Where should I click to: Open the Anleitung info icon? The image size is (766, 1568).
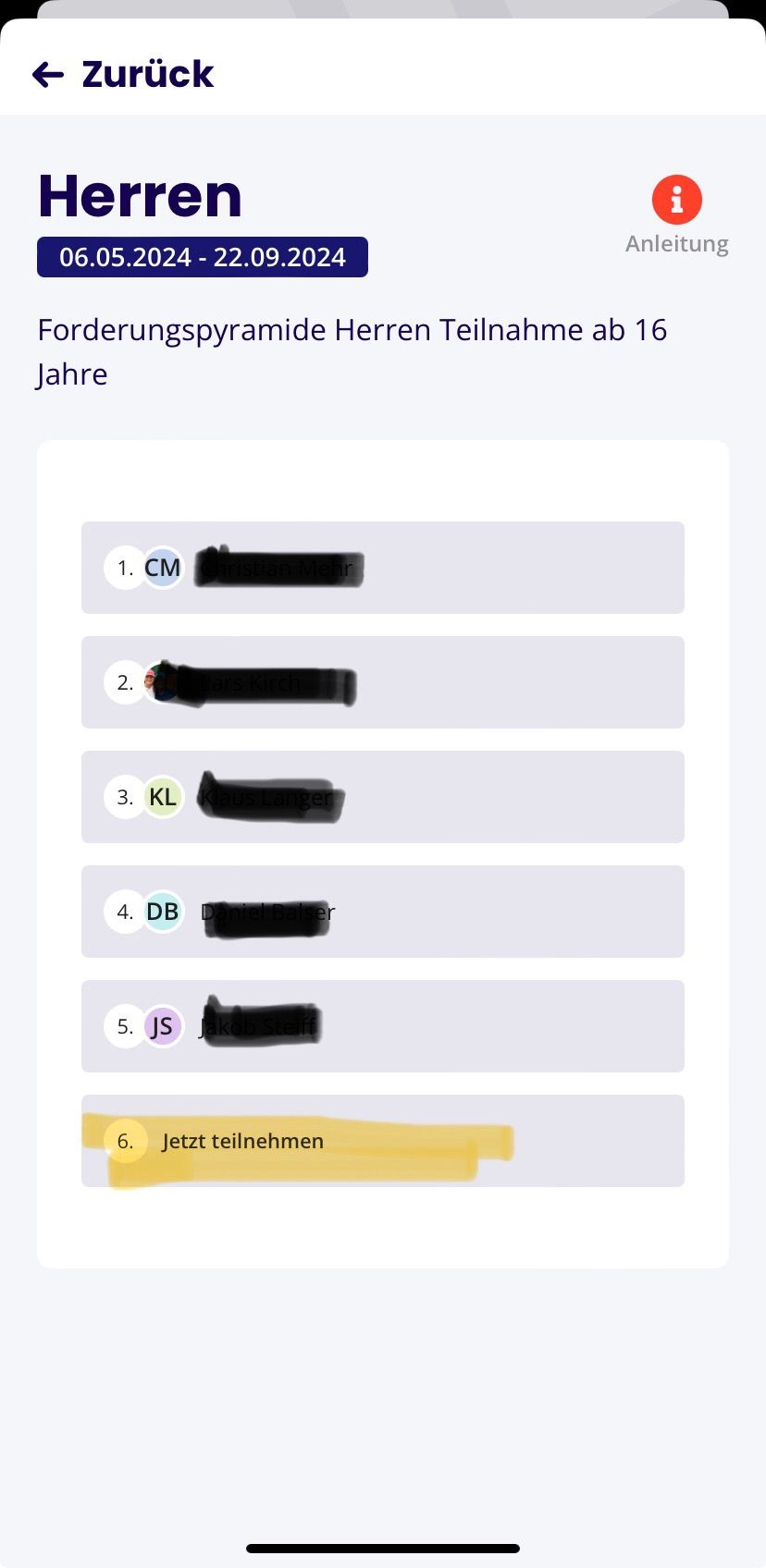click(676, 200)
